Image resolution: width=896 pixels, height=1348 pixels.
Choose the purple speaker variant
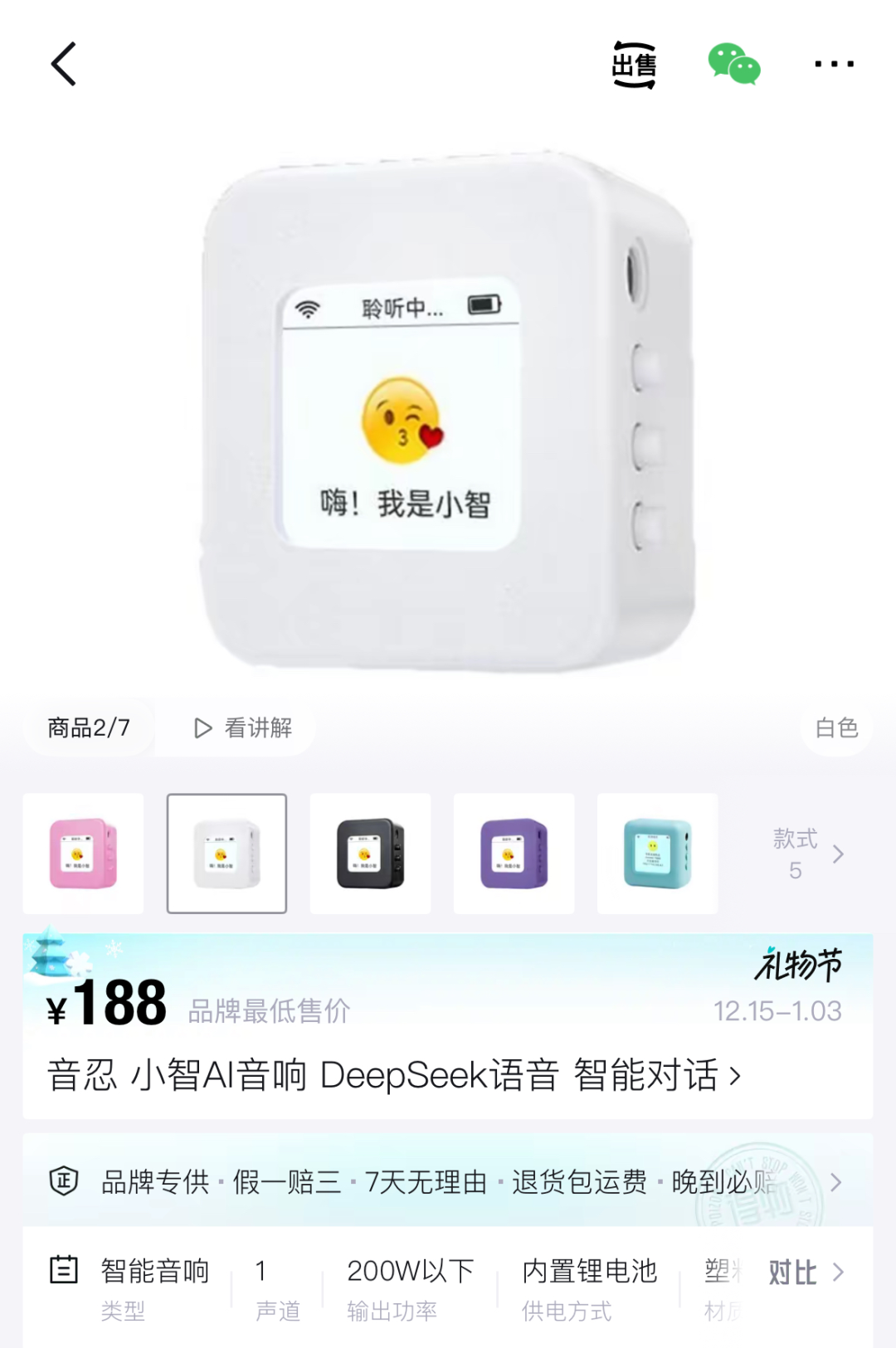514,854
